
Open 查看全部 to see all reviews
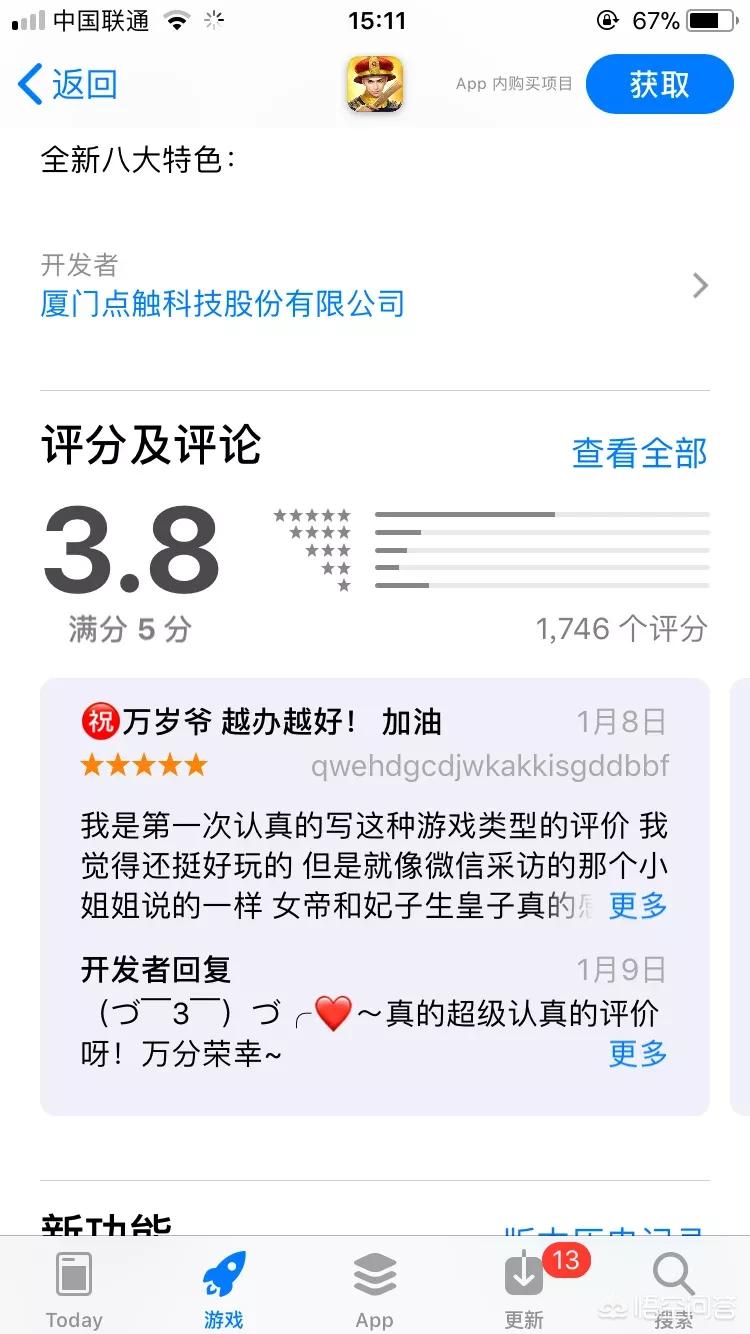pos(638,452)
